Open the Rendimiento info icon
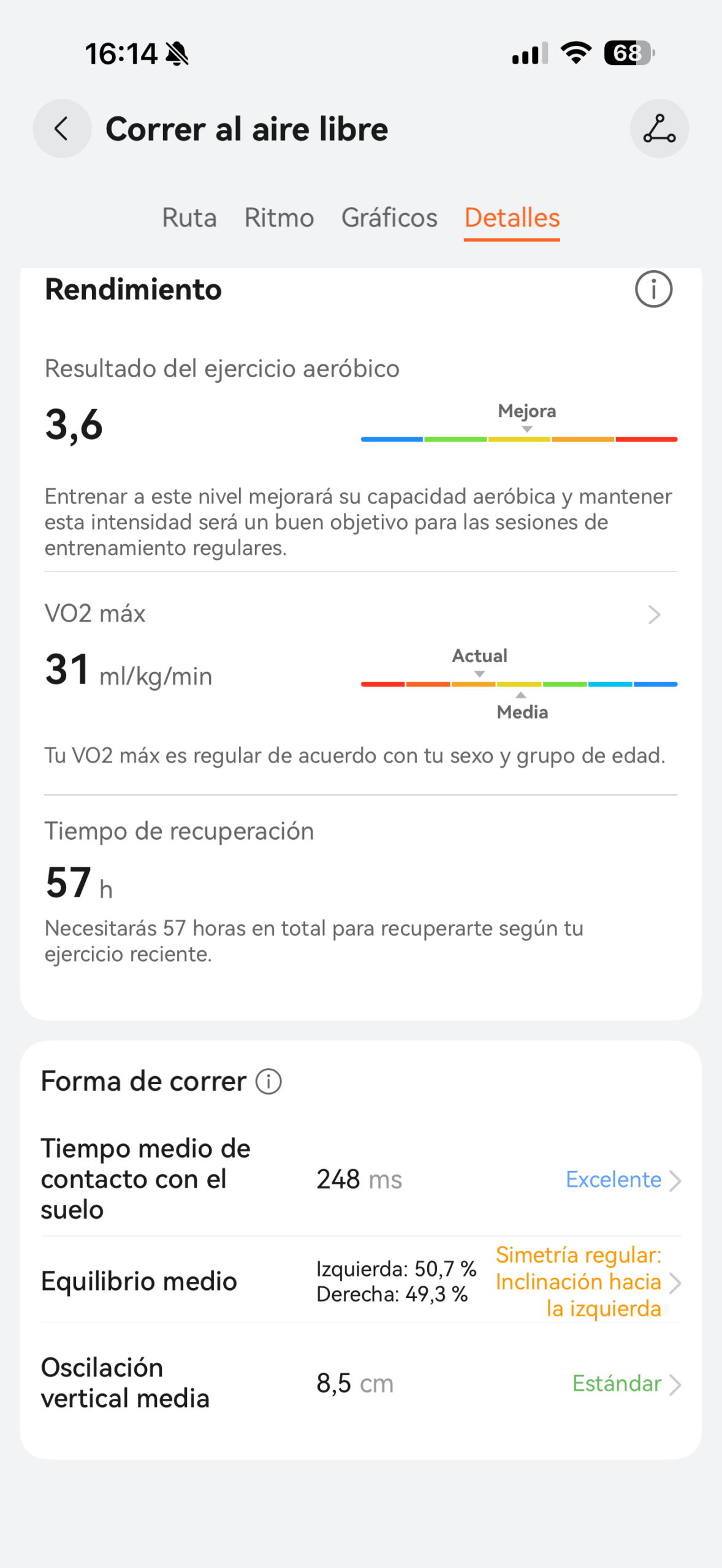 pyautogui.click(x=653, y=289)
